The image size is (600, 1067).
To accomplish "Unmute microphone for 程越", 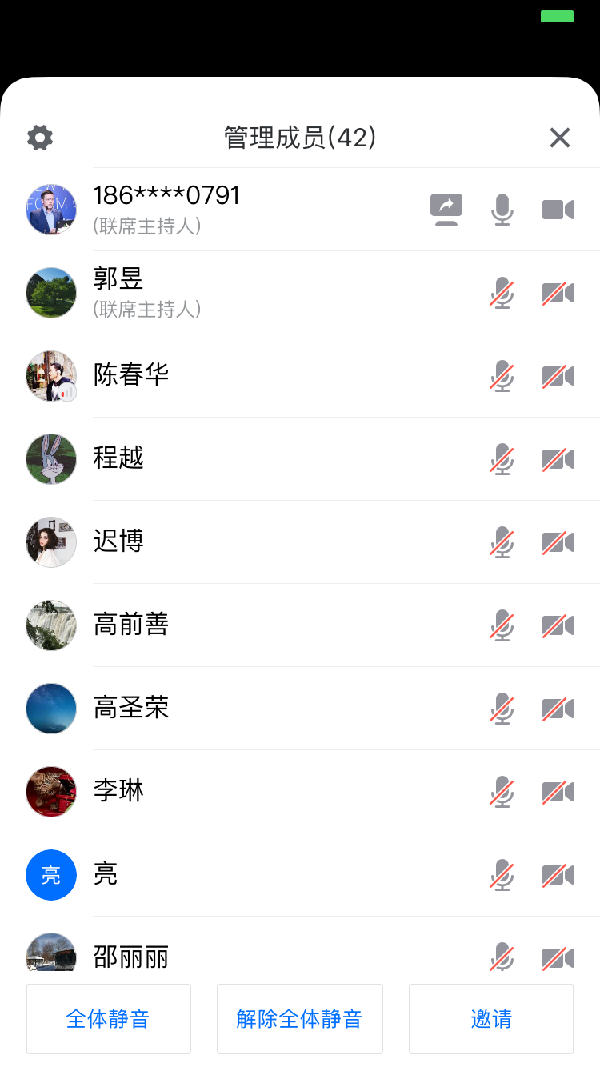I will pyautogui.click(x=502, y=459).
